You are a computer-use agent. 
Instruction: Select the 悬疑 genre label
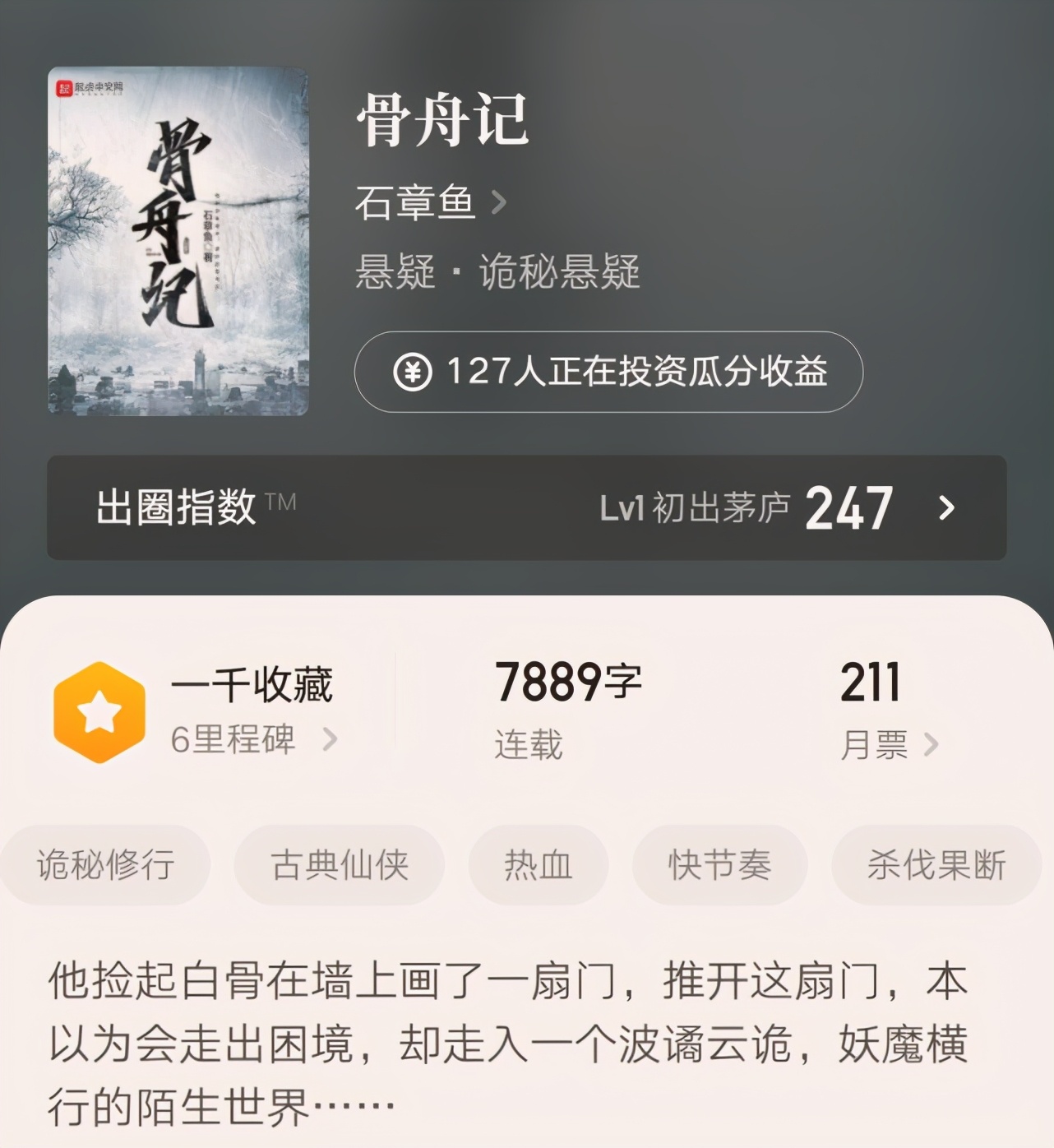395,271
